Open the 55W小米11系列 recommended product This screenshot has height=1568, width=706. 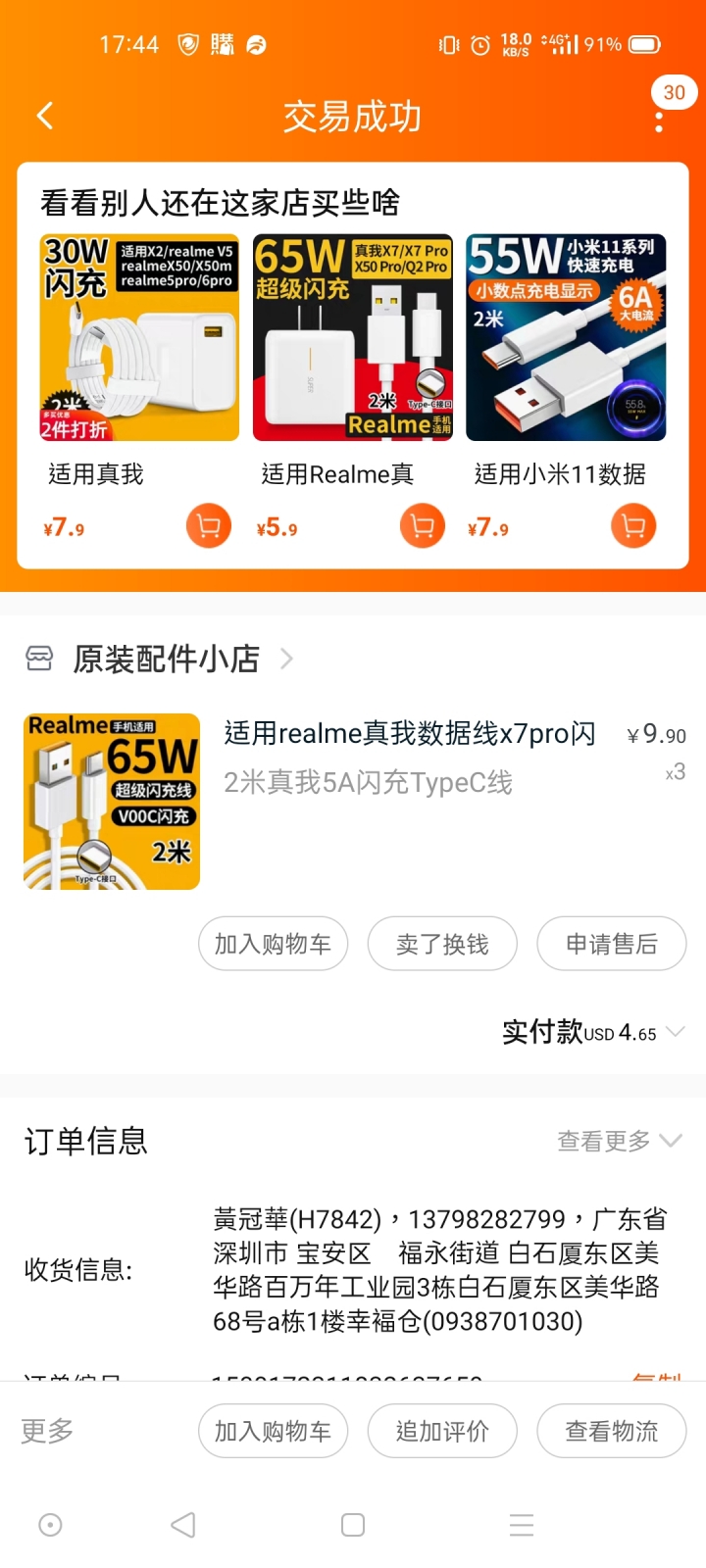566,337
